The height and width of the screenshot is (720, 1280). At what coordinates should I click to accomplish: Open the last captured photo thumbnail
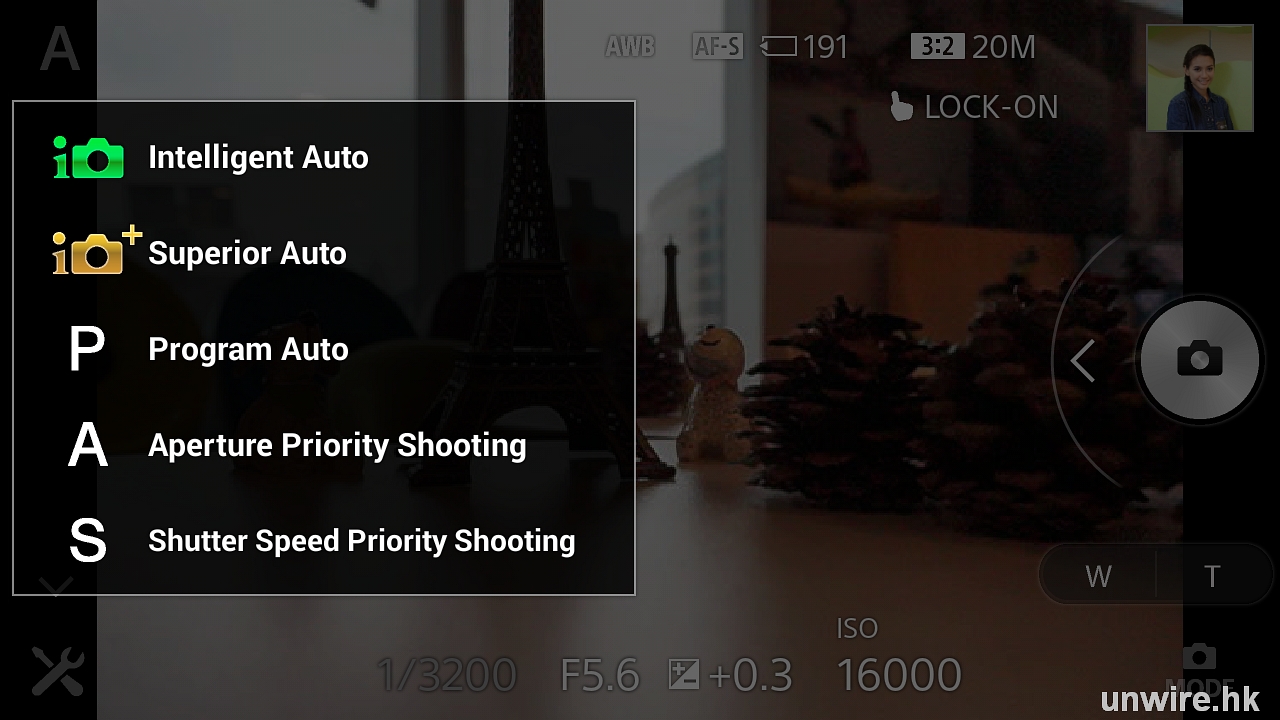[x=1199, y=79]
